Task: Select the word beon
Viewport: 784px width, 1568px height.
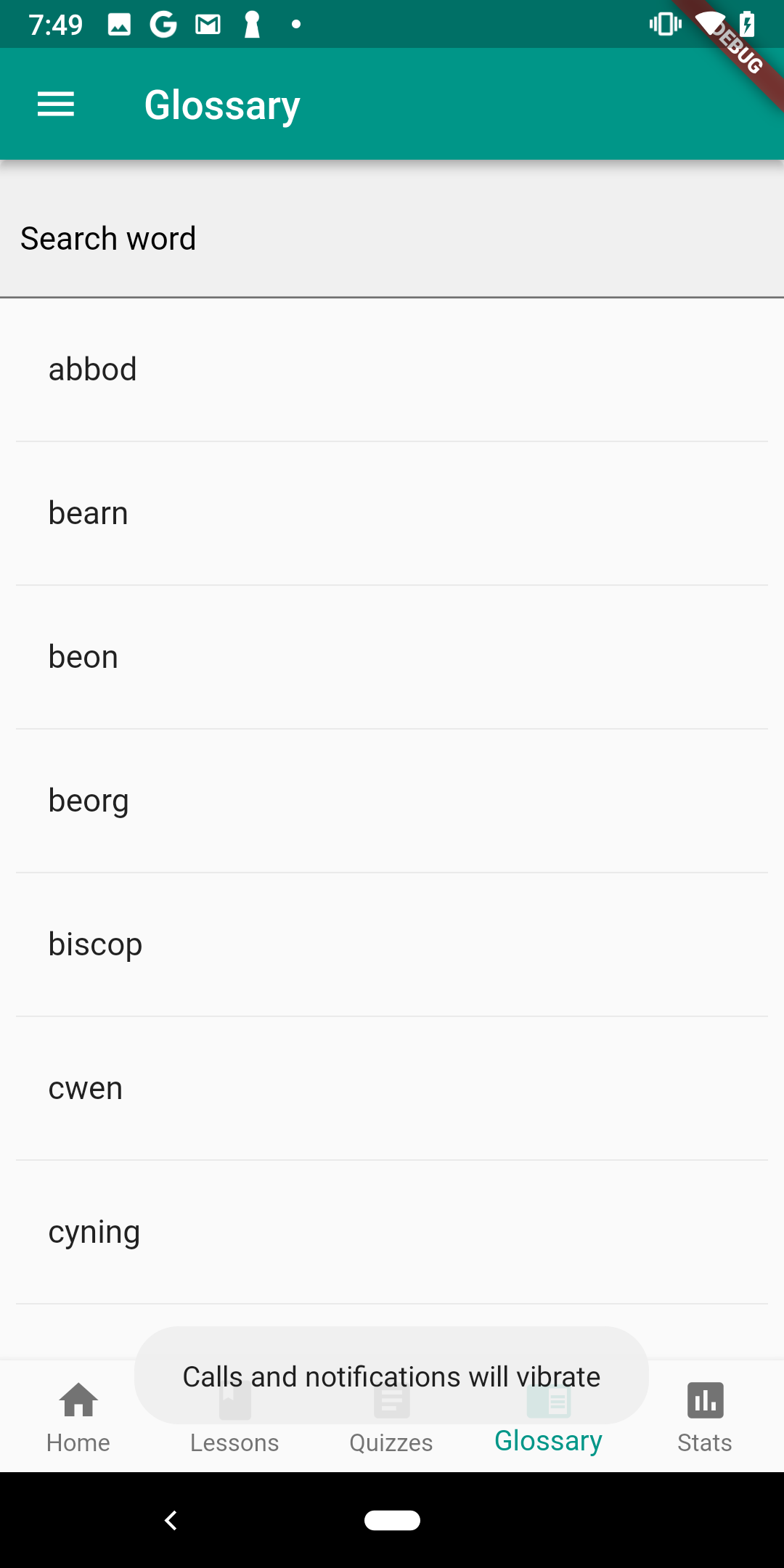Action: pyautogui.click(x=392, y=657)
